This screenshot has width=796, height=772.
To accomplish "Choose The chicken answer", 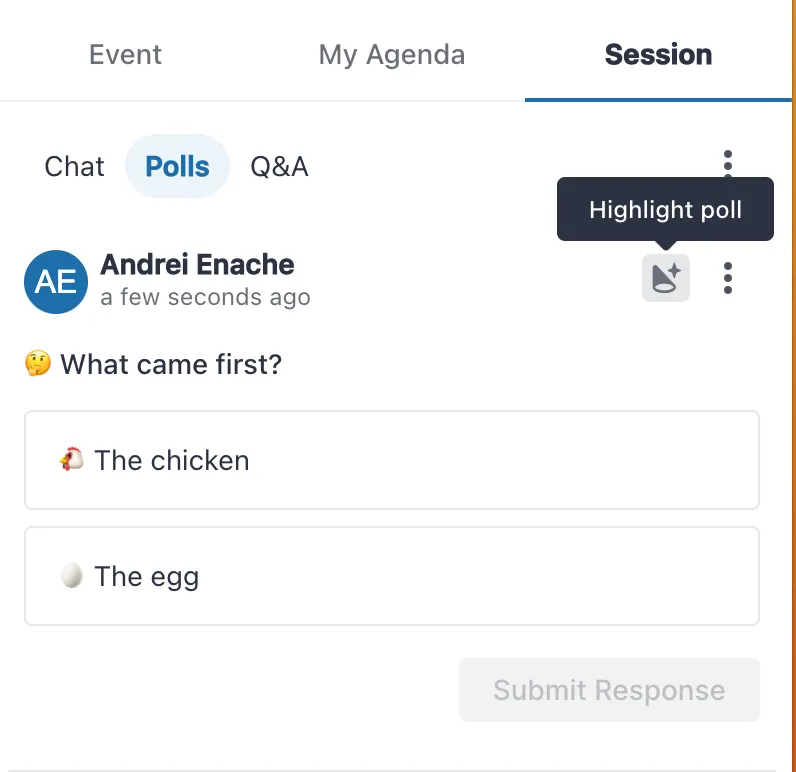I will (x=391, y=460).
